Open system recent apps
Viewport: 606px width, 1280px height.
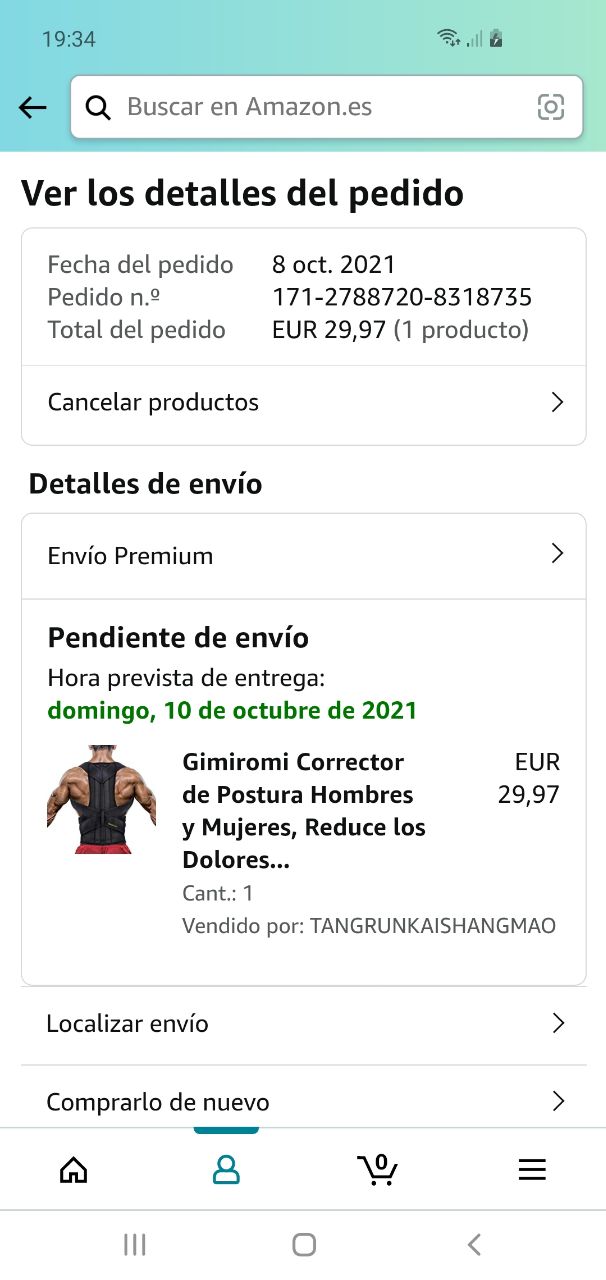pyautogui.click(x=135, y=1245)
